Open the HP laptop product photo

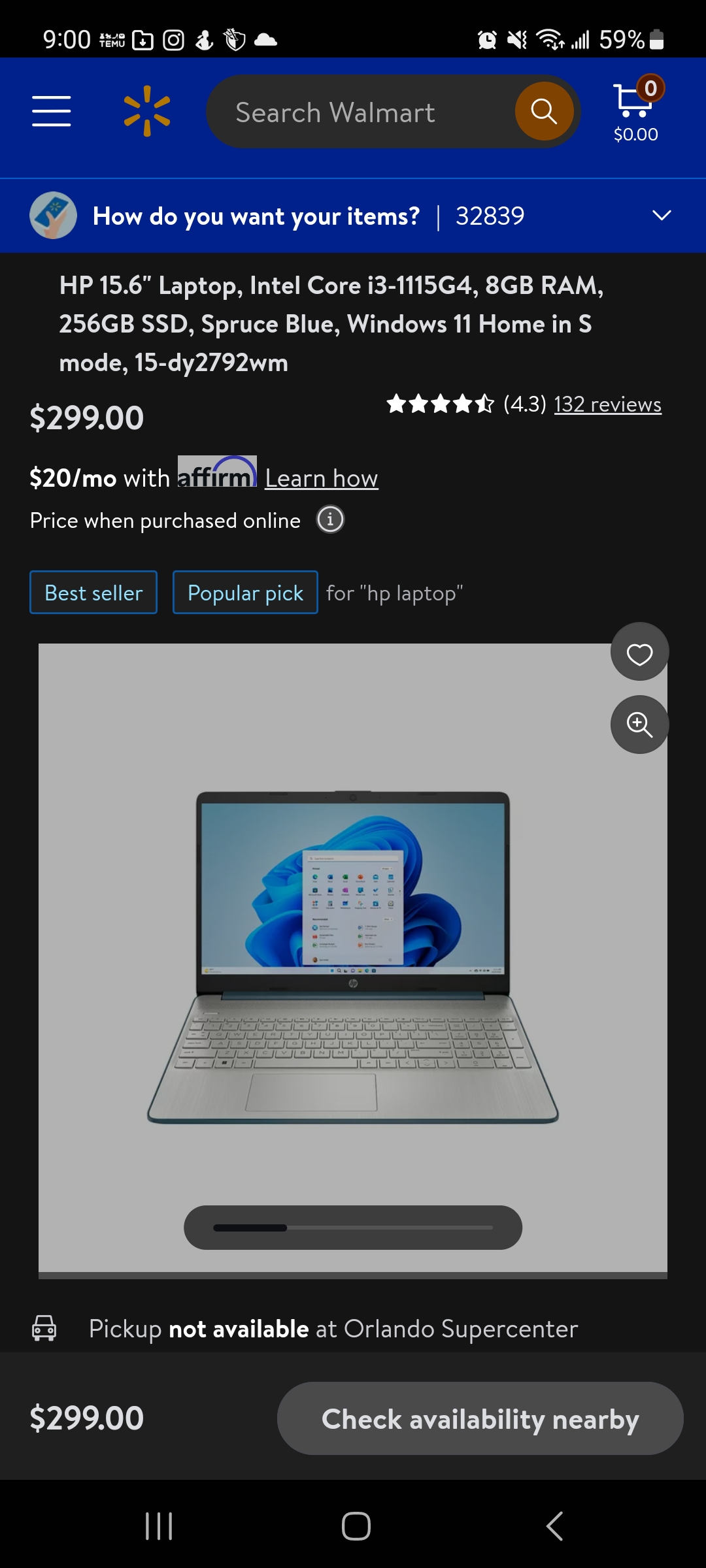[x=353, y=958]
